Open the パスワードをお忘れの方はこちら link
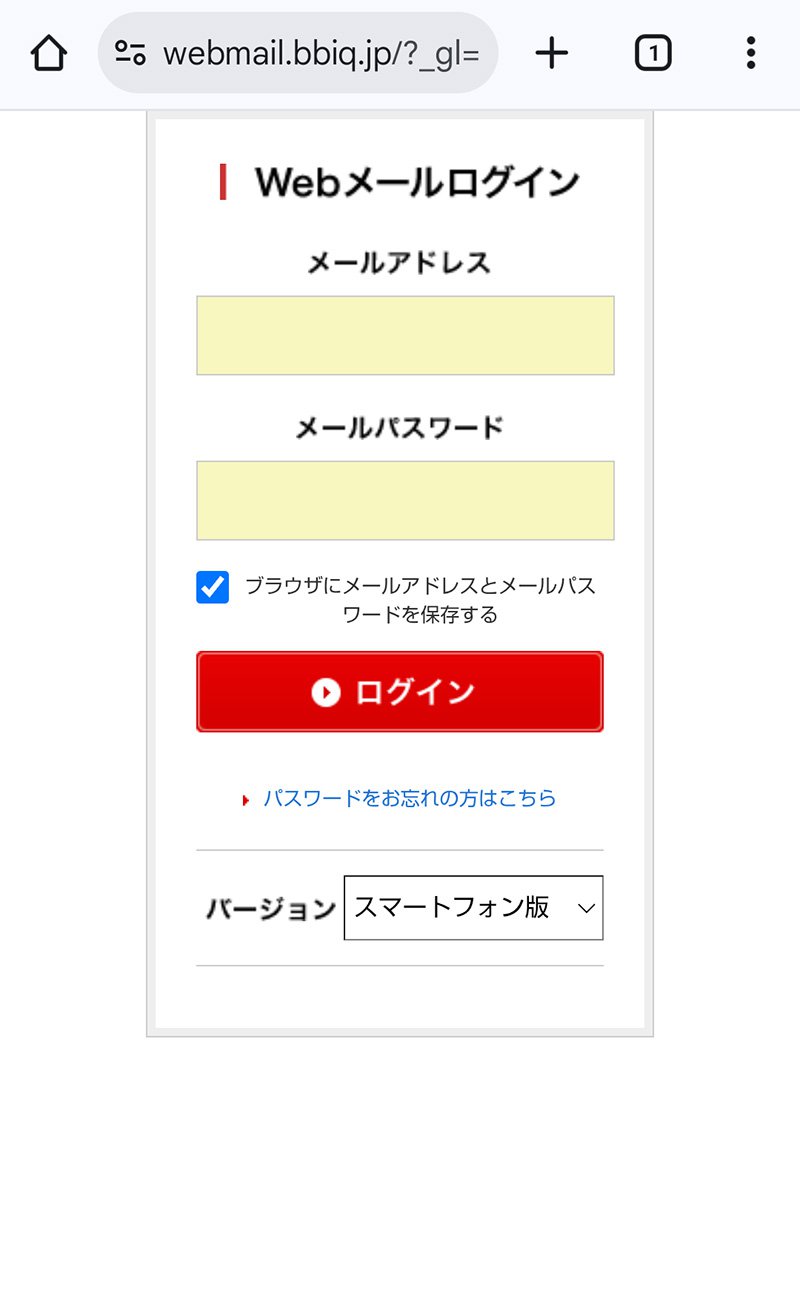The height and width of the screenshot is (1290, 800). (x=409, y=798)
